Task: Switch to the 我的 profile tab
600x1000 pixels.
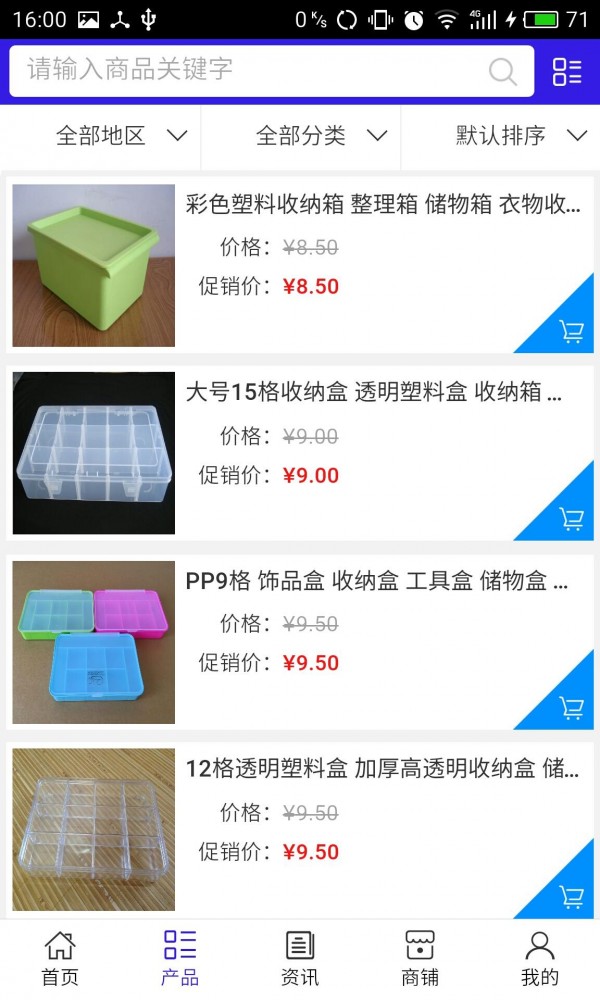Action: (540, 958)
